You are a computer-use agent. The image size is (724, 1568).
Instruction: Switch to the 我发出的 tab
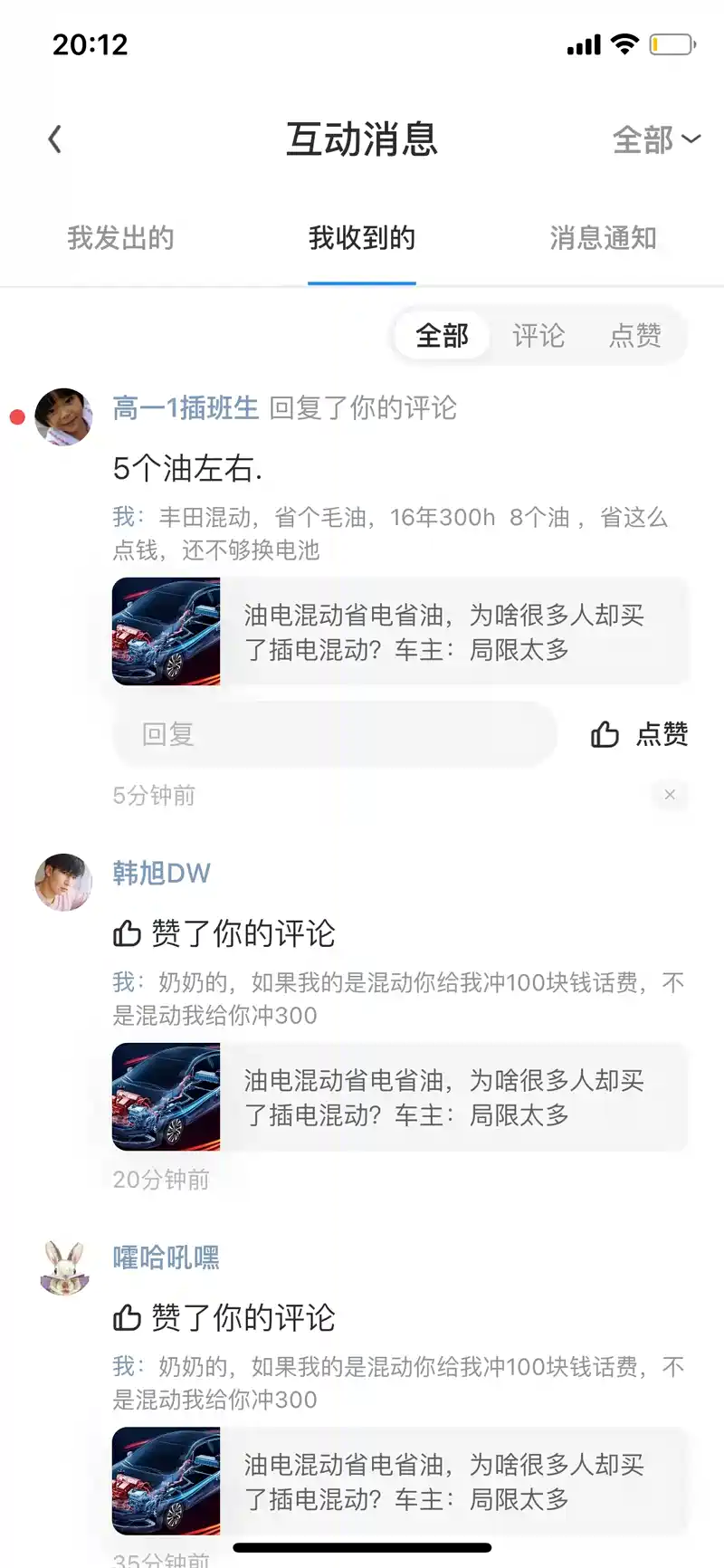(x=120, y=238)
